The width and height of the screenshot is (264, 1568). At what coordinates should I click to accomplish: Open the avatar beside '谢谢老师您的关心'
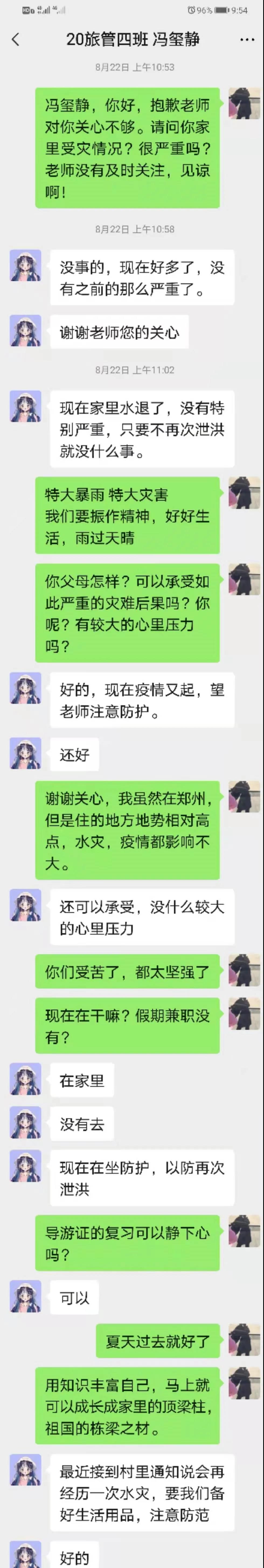26,331
